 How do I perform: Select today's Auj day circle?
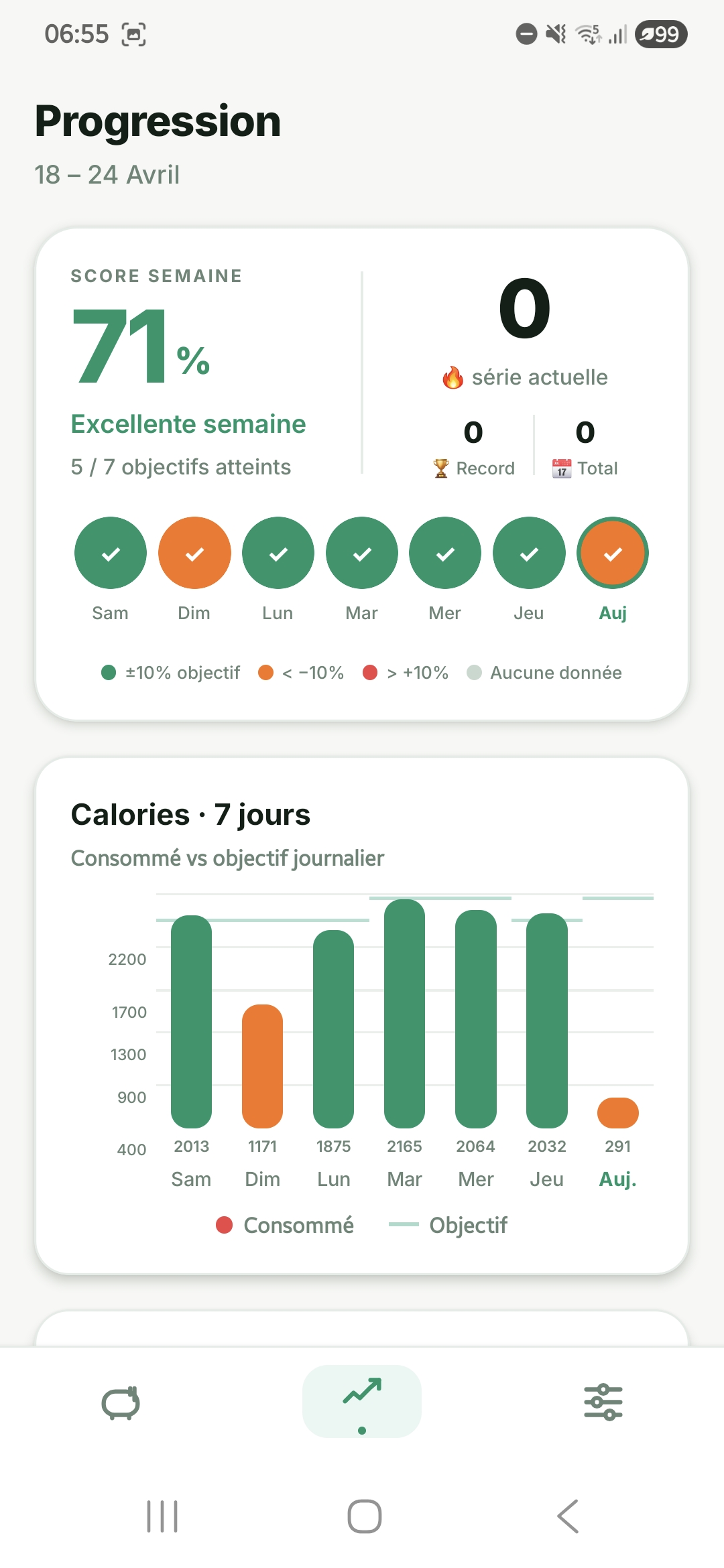tap(613, 553)
